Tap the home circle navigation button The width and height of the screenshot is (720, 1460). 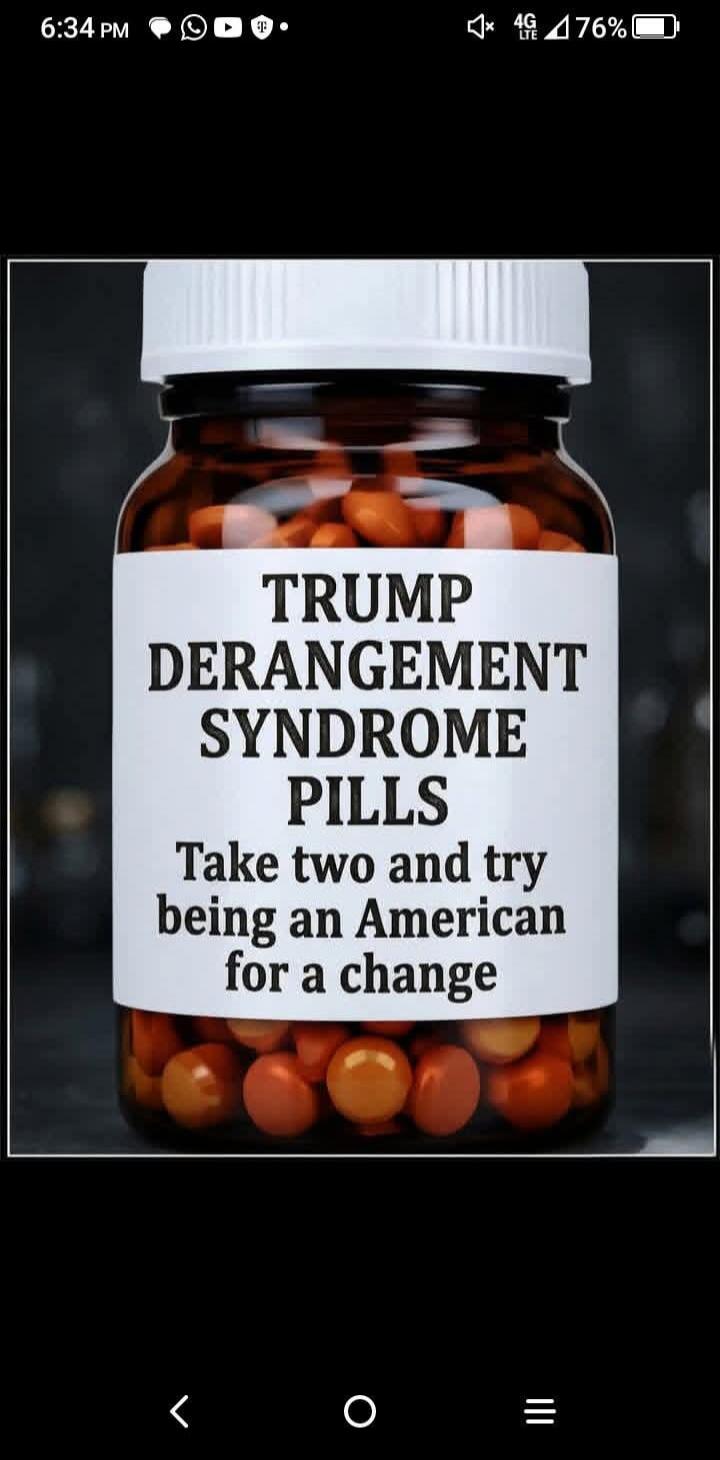coord(359,1411)
